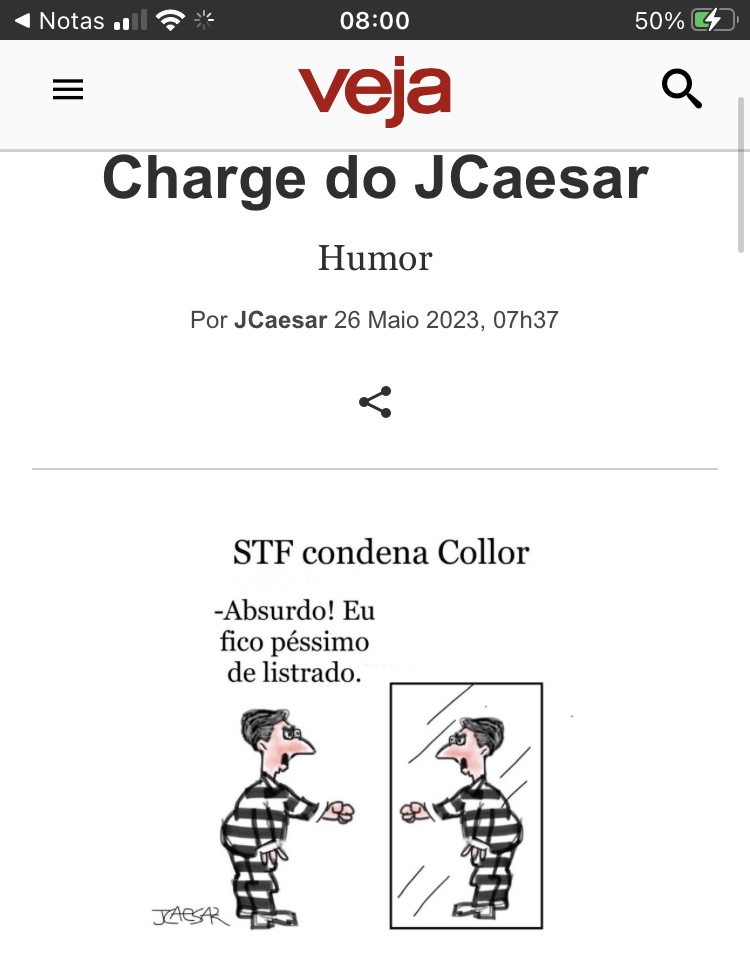Share this article

(375, 402)
